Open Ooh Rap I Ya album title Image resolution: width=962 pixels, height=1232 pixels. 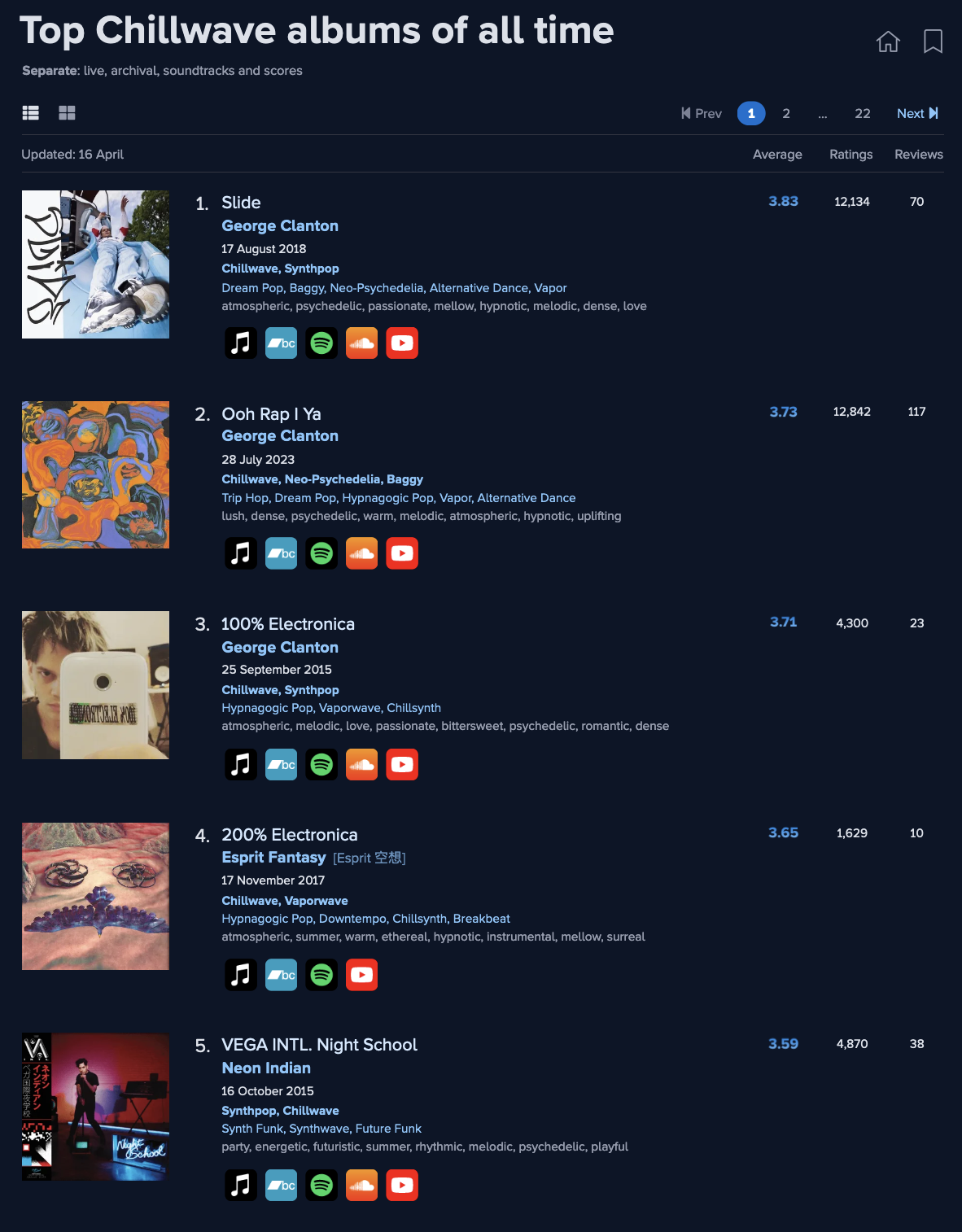(271, 414)
